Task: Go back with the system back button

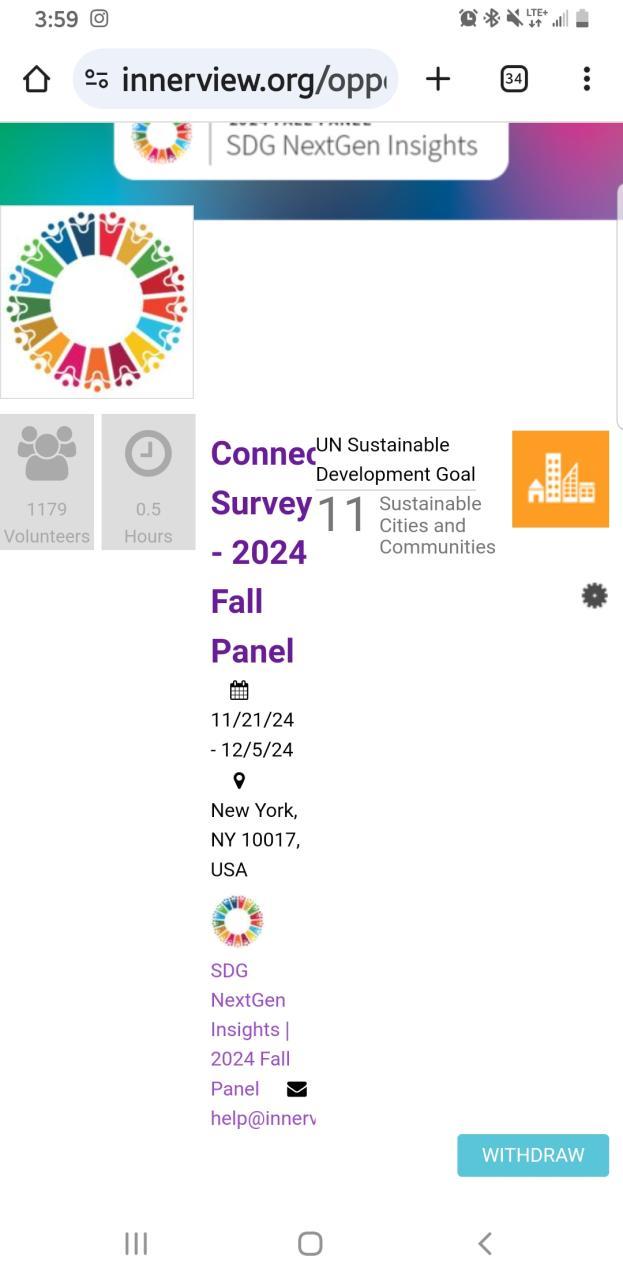Action: 485,1243
